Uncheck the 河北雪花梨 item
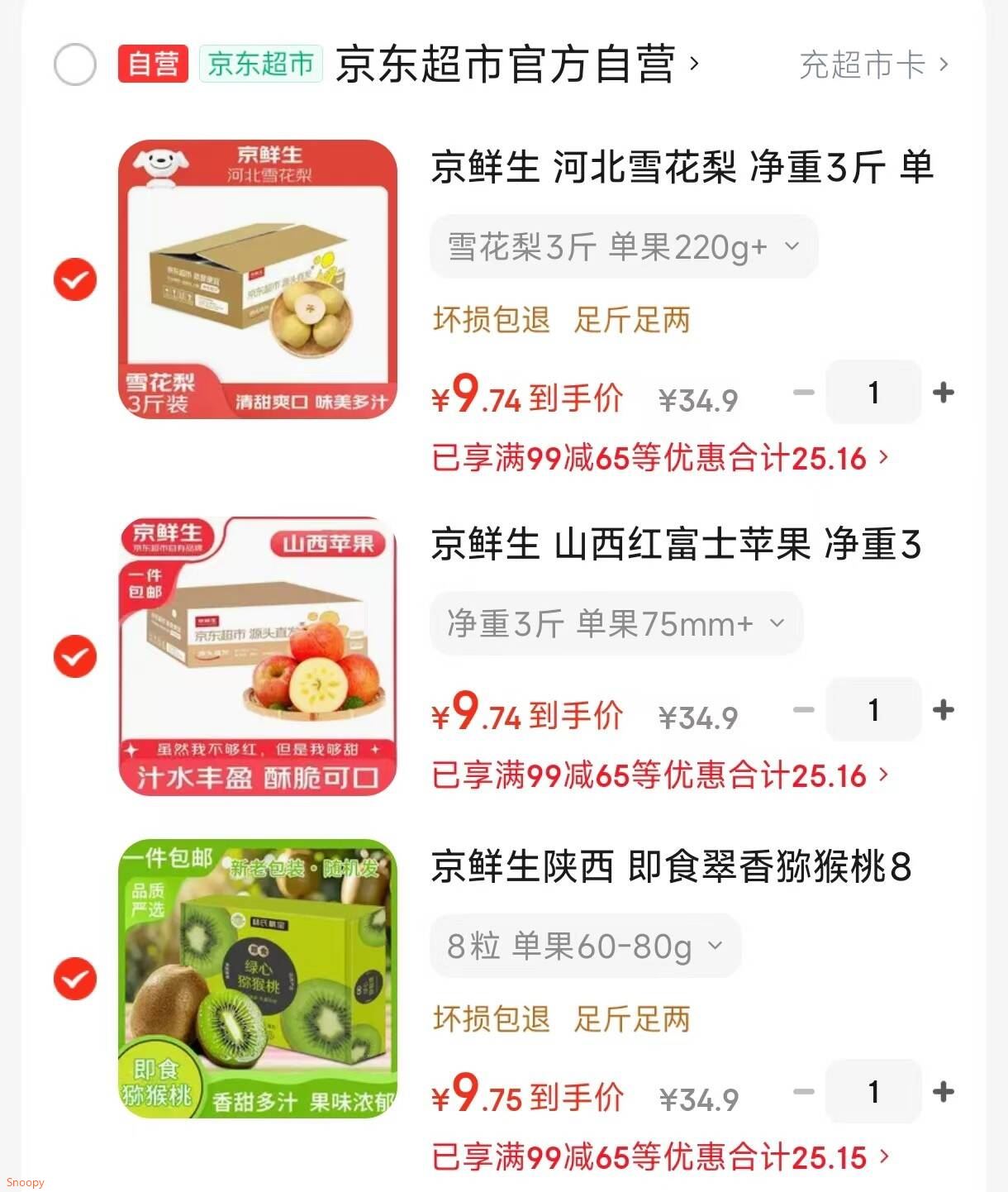1008x1192 pixels. click(75, 279)
